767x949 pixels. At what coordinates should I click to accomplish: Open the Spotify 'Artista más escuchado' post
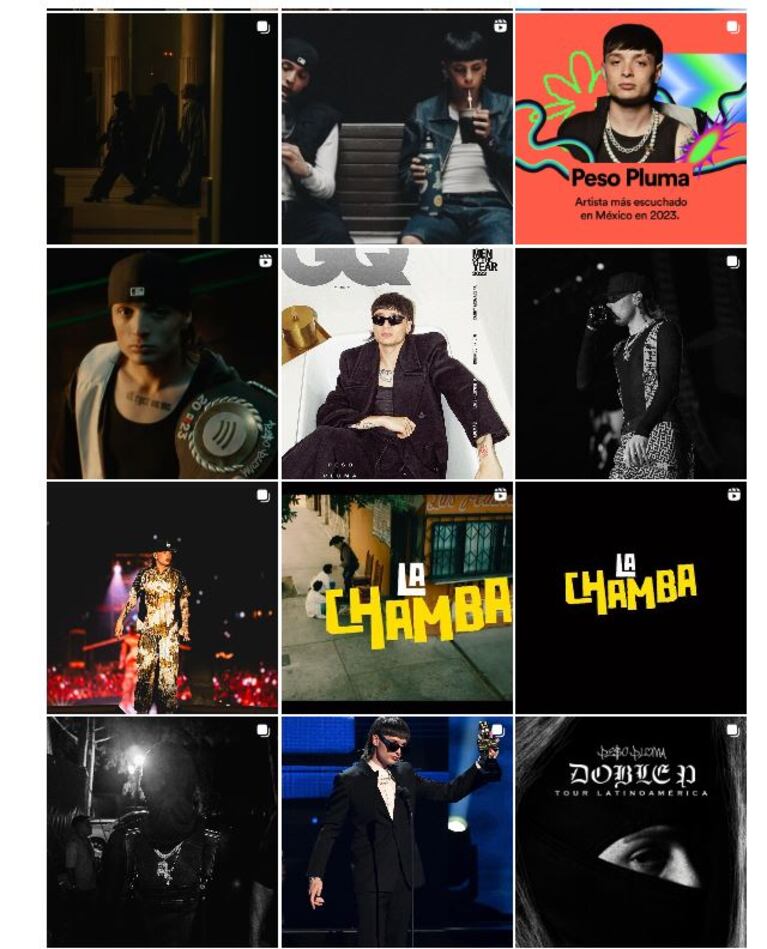pos(630,128)
